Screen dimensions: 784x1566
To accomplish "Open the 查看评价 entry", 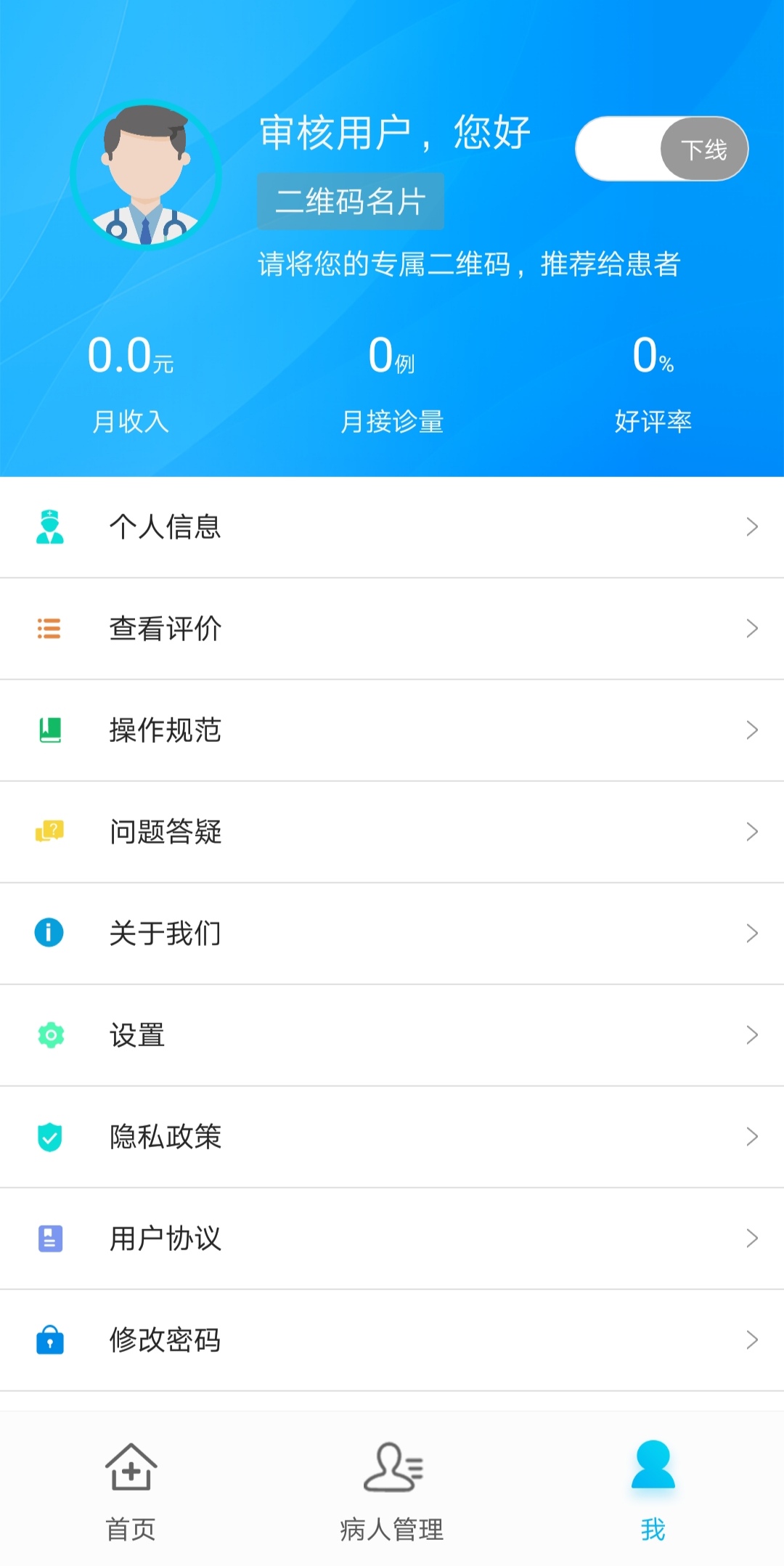I will click(x=166, y=629).
